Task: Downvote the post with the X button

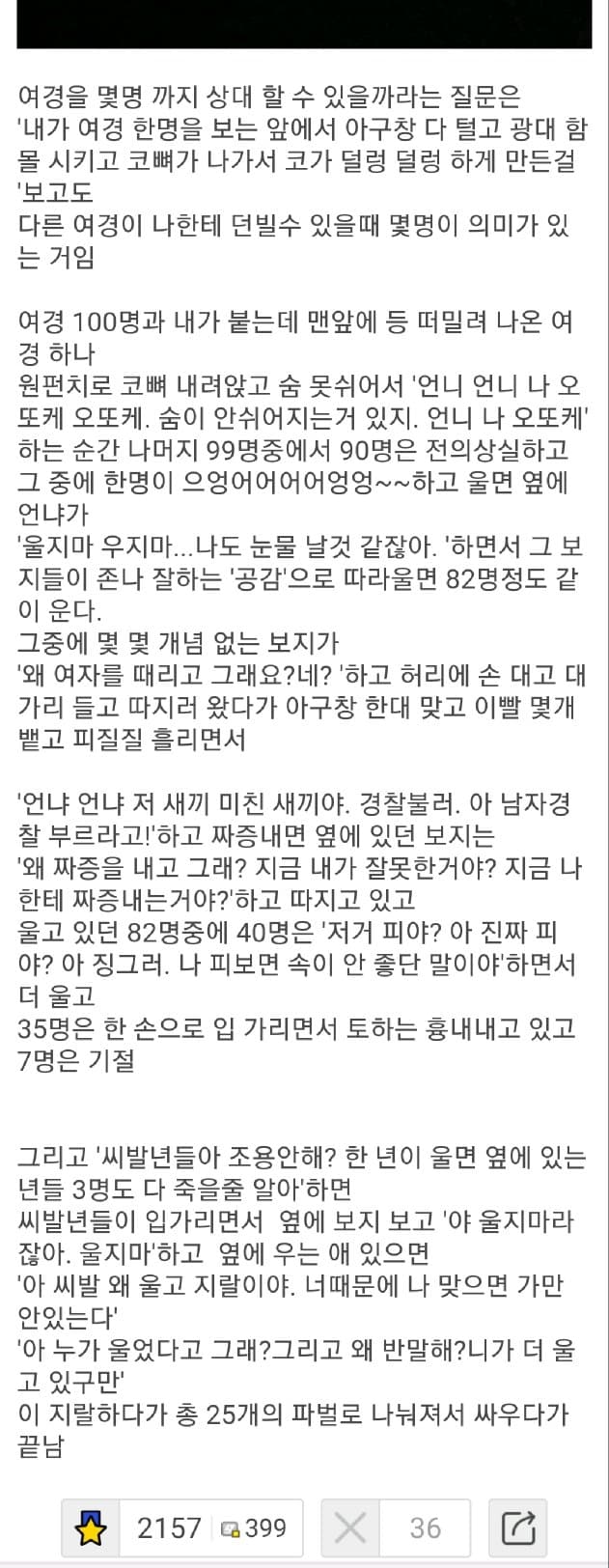Action: point(349,1527)
